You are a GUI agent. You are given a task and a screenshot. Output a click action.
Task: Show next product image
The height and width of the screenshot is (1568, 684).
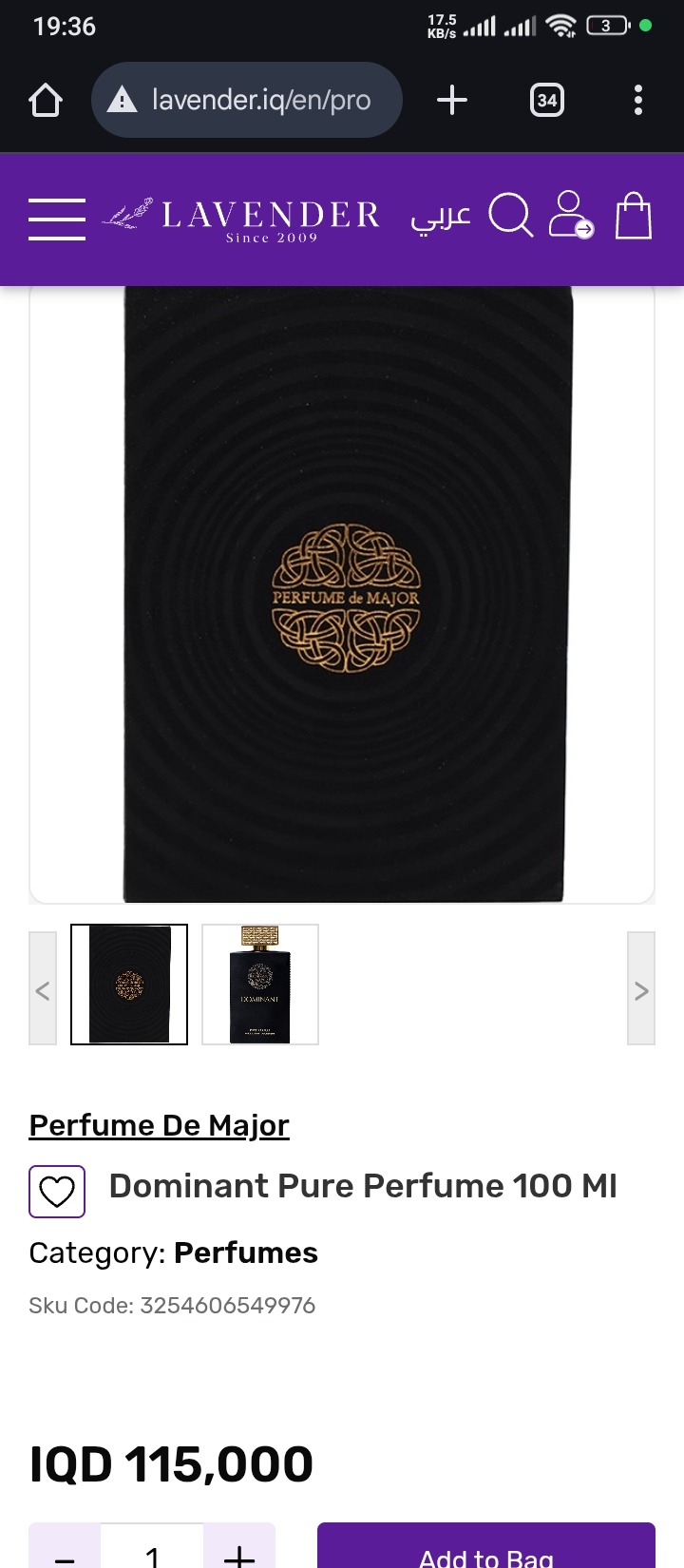(641, 989)
